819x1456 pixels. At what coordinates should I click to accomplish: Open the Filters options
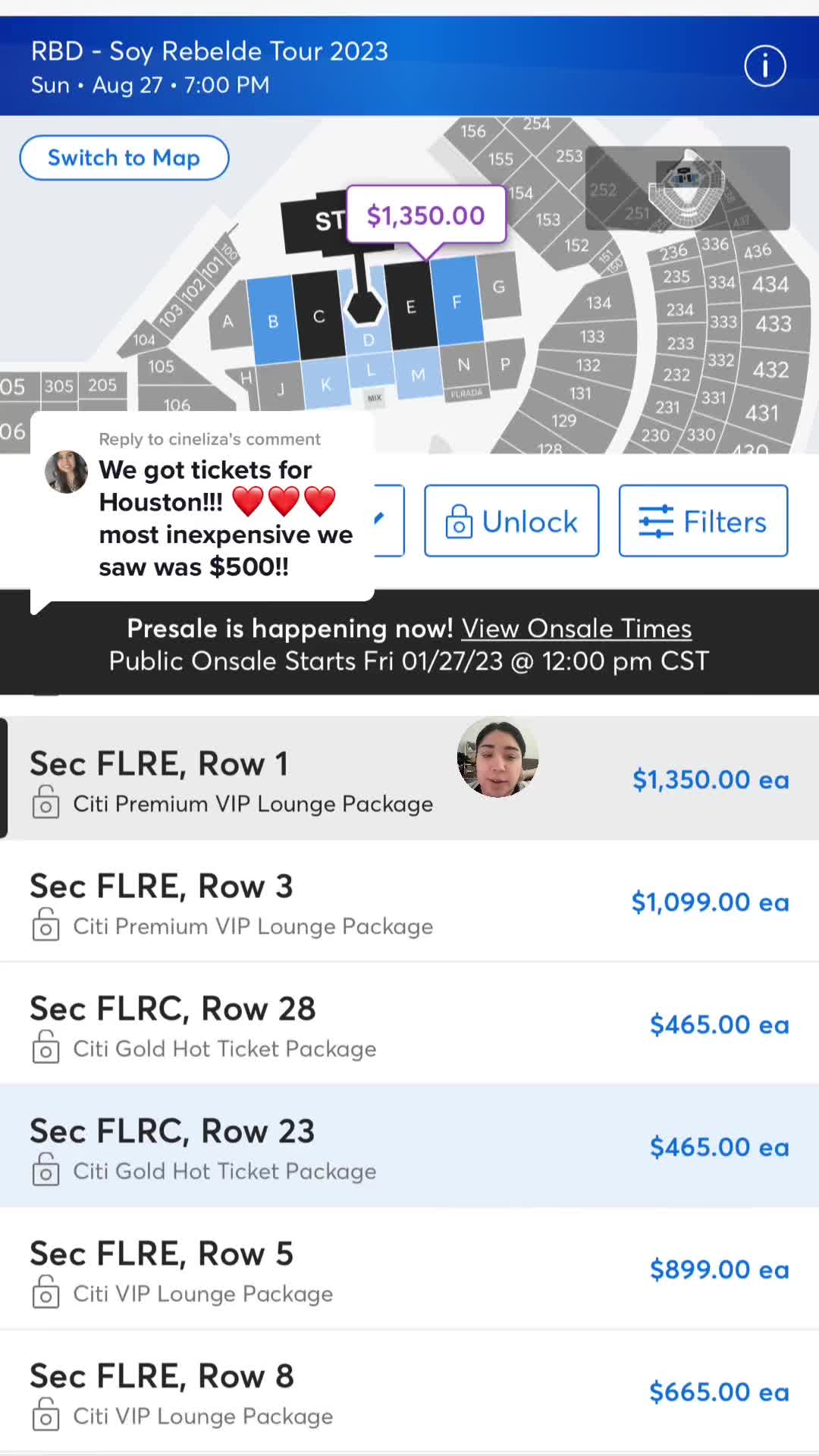703,522
